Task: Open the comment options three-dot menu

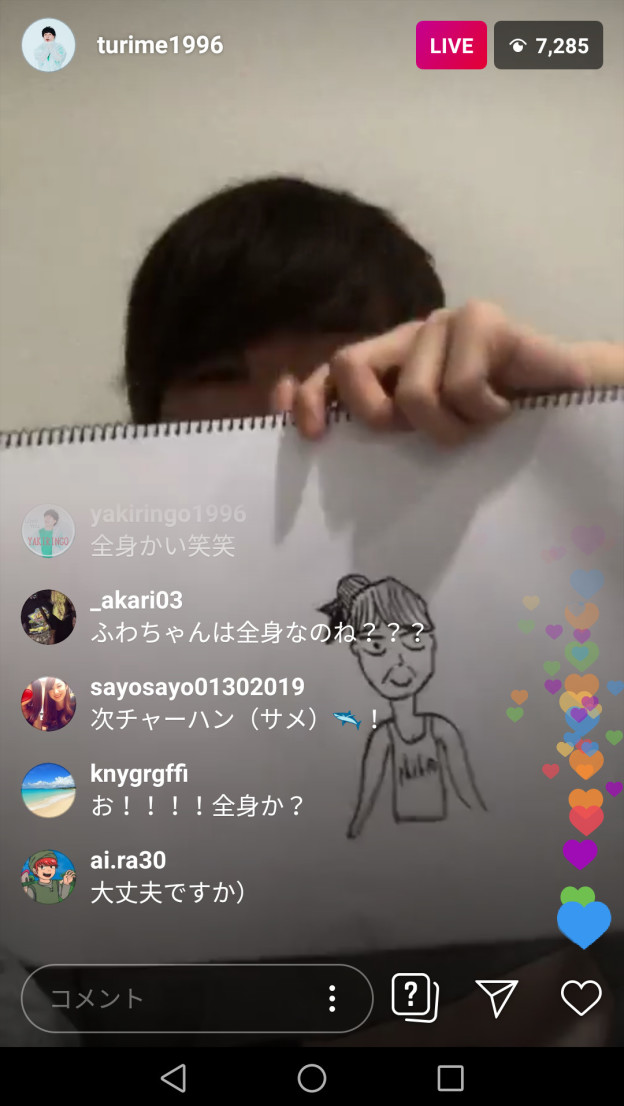Action: pos(332,998)
